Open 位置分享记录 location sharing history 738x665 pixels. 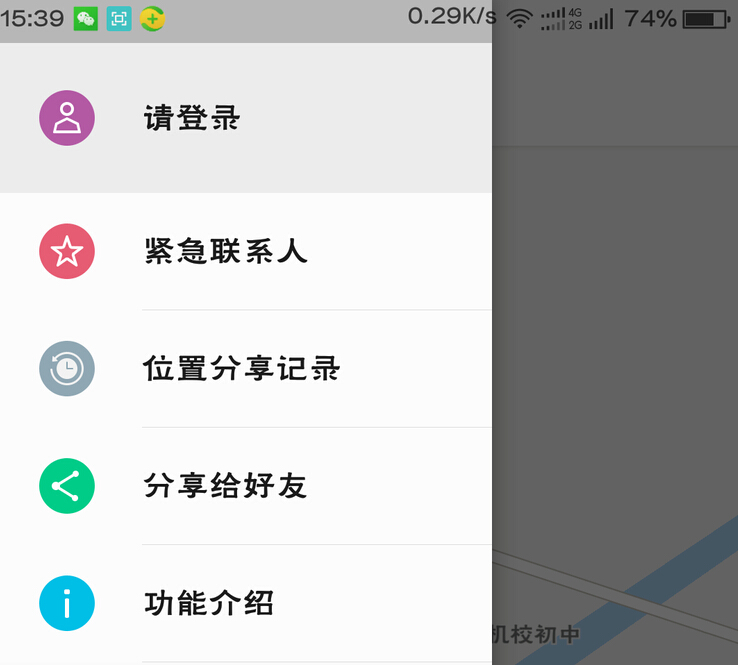[x=241, y=369]
